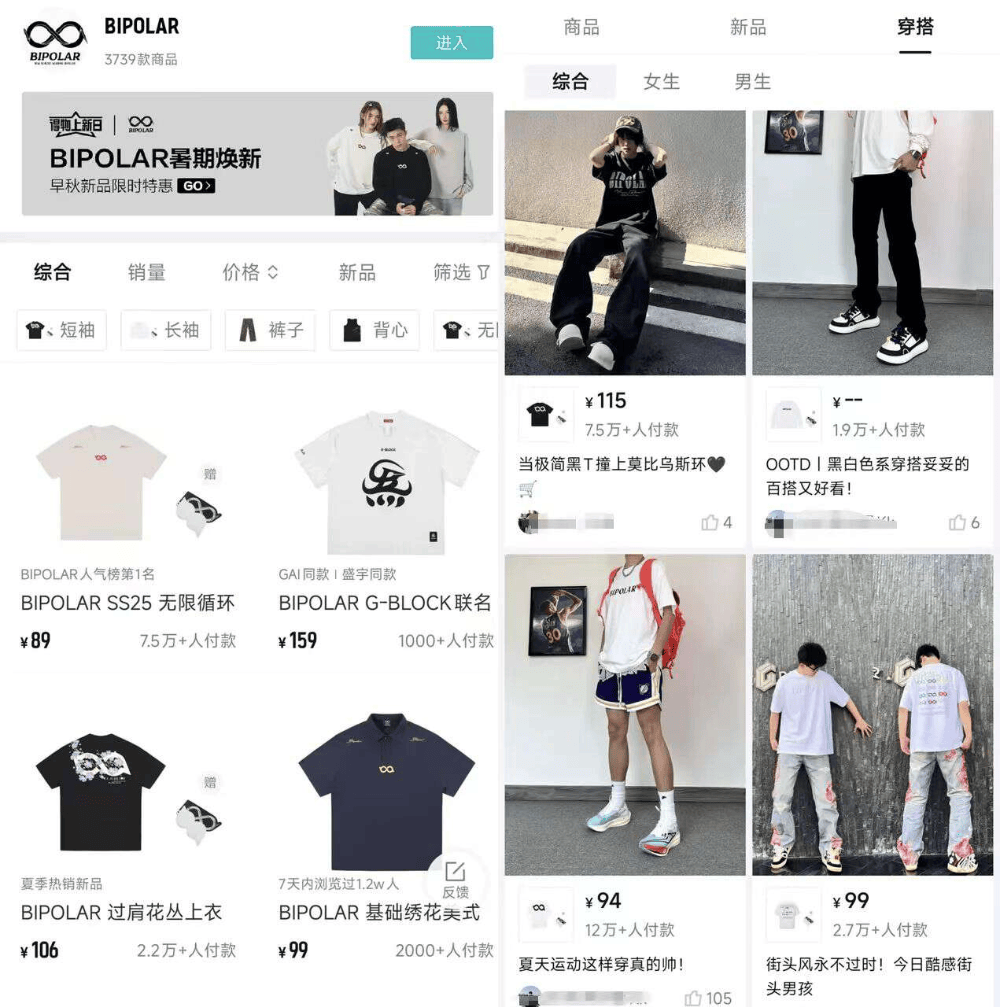The image size is (1000, 1007).
Task: Select the 短袖 category chip
Action: pyautogui.click(x=62, y=330)
